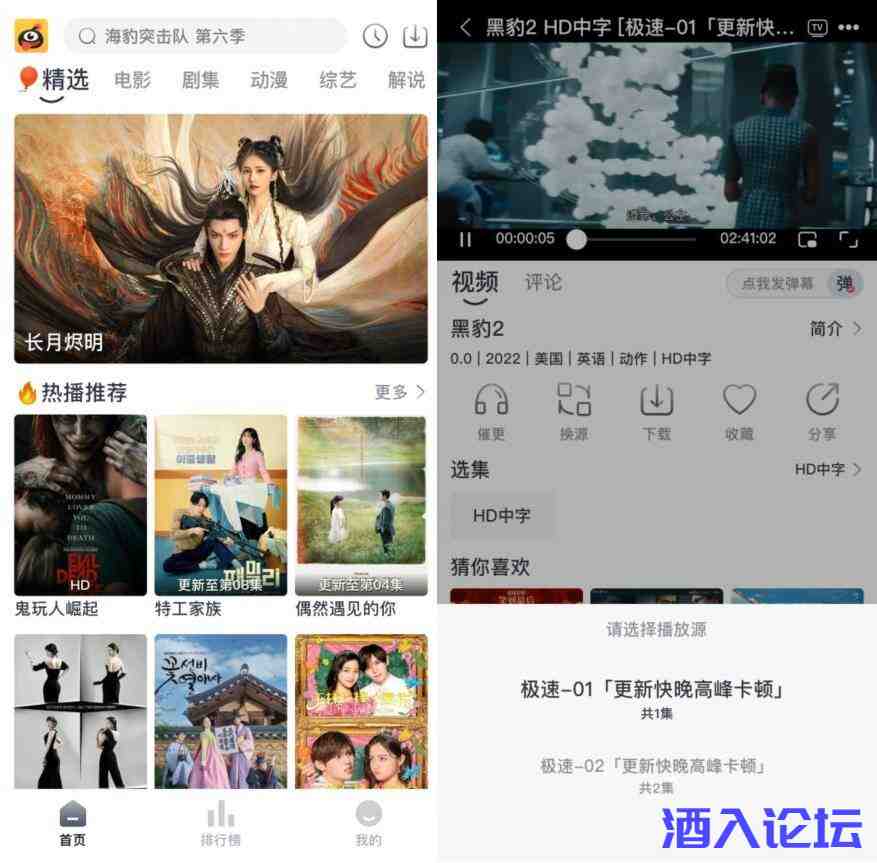Return to the 首页 bottom tab
Image resolution: width=877 pixels, height=863 pixels.
click(73, 824)
